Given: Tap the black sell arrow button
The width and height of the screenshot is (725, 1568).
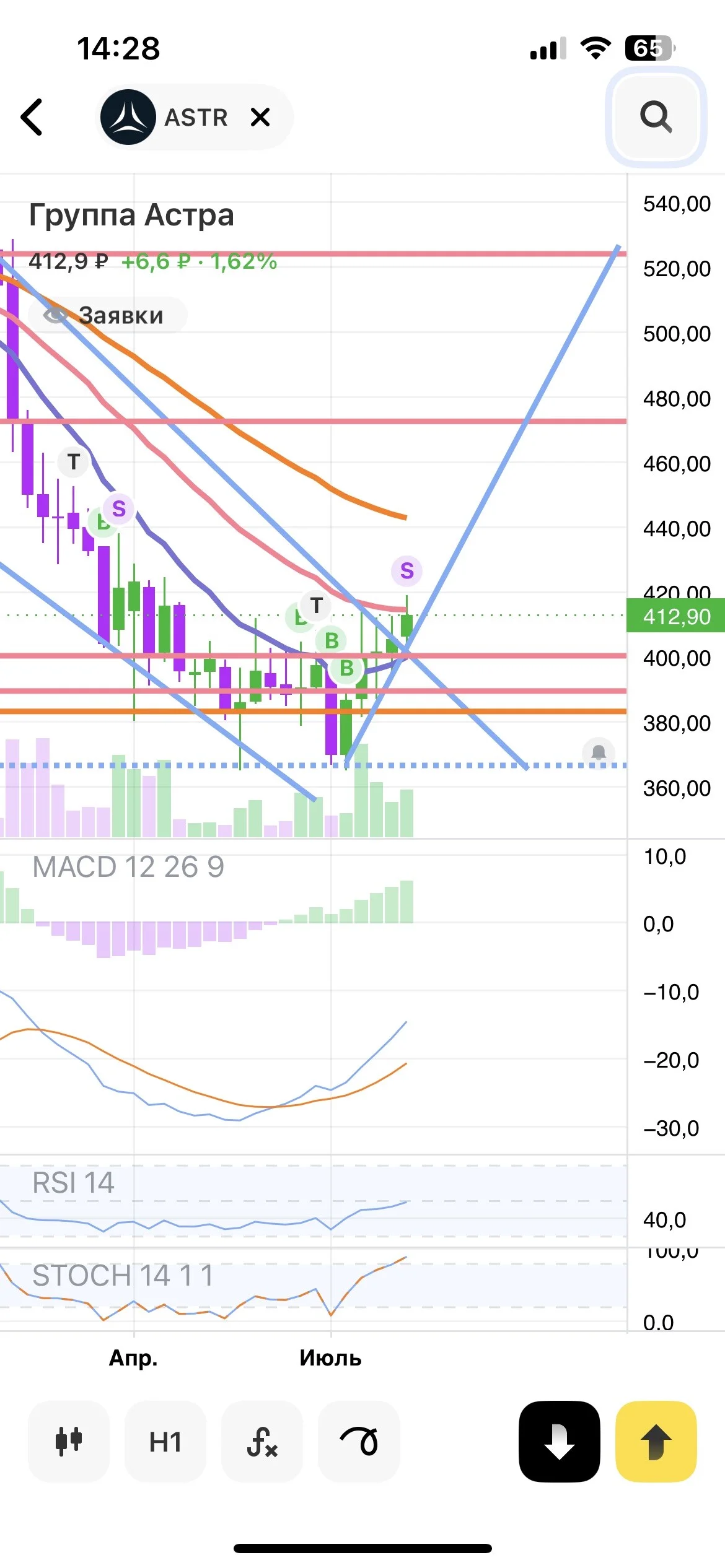Looking at the screenshot, I should tap(560, 1441).
